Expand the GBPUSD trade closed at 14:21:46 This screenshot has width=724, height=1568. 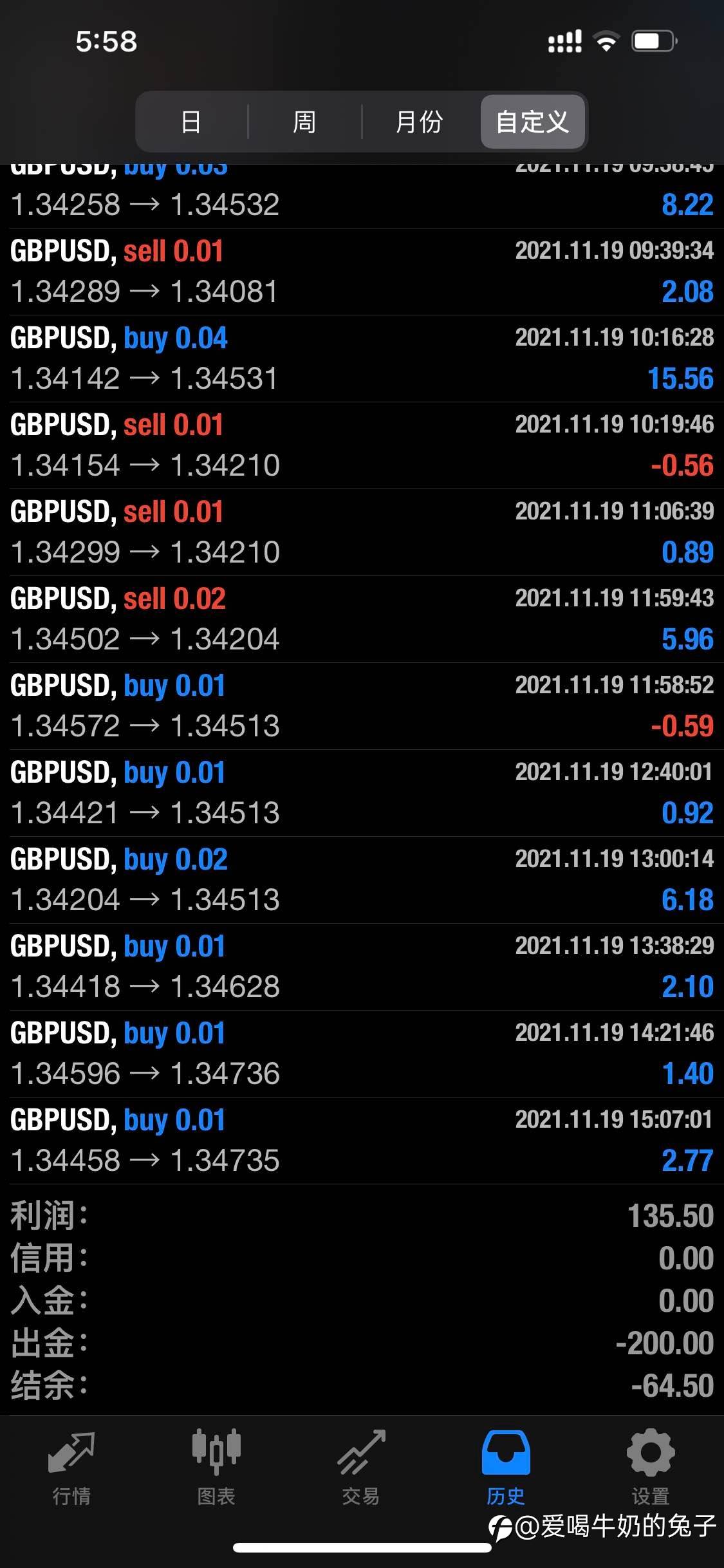362,1054
